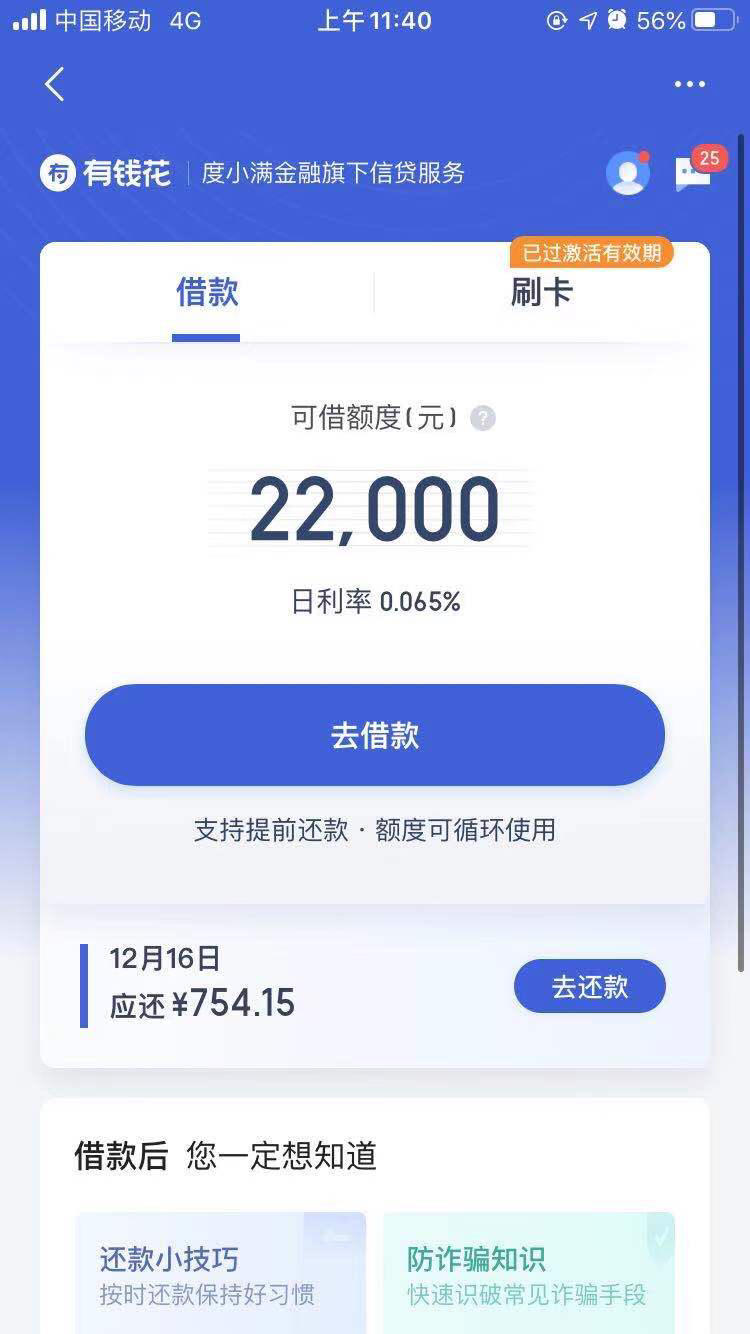Stay on the 借款 tab

pos(206,293)
